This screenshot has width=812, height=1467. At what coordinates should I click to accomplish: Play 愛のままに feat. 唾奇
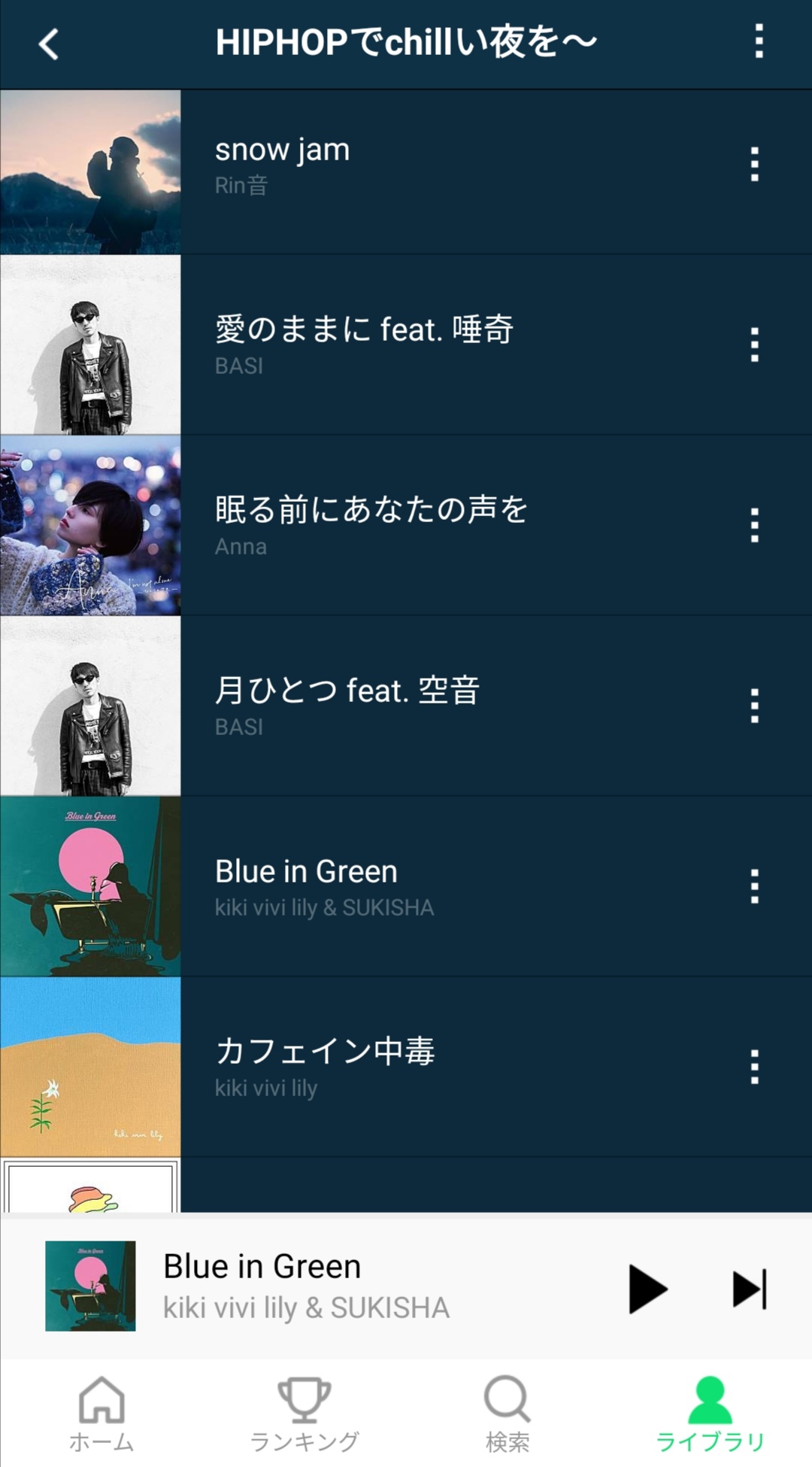pos(406,345)
